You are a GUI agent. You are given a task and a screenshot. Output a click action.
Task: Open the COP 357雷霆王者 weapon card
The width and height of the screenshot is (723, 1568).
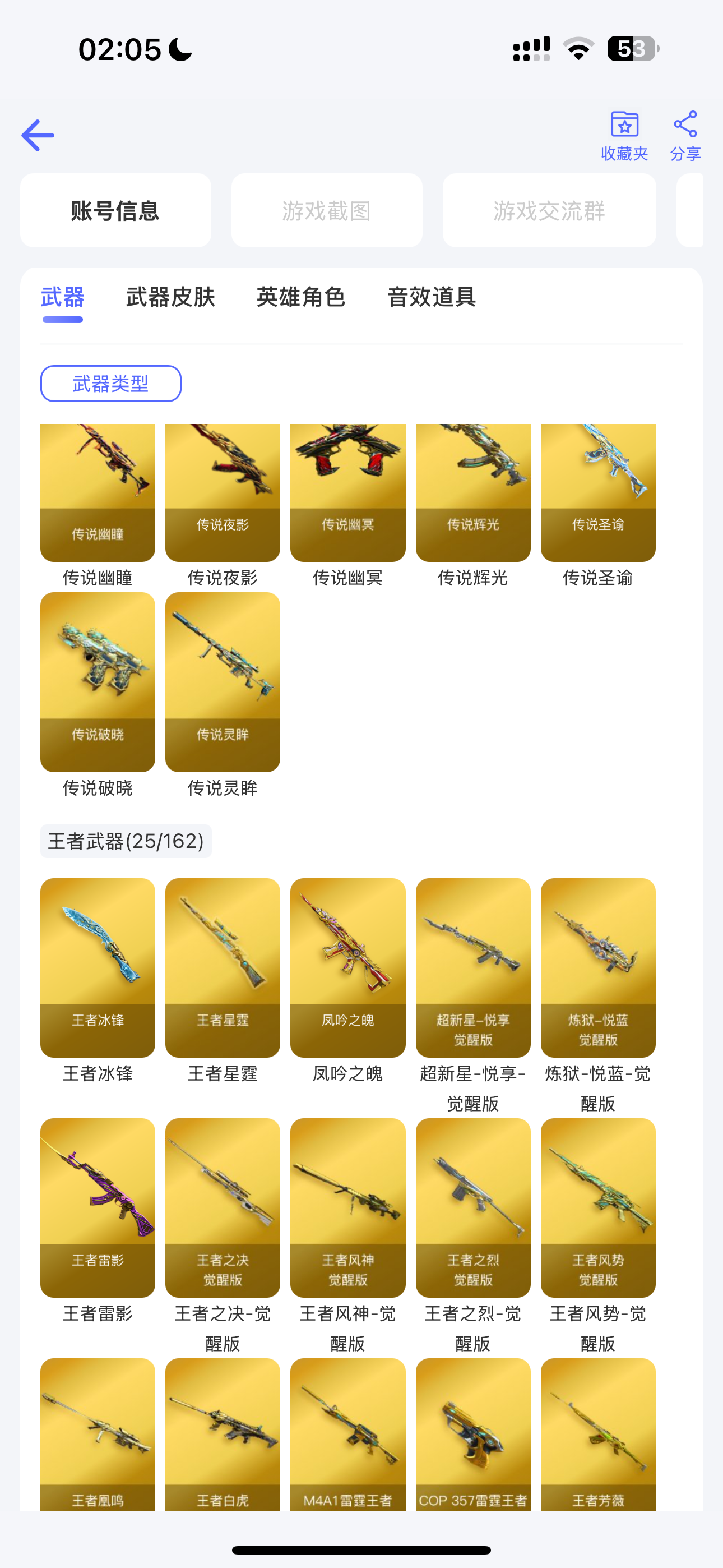point(473,1434)
